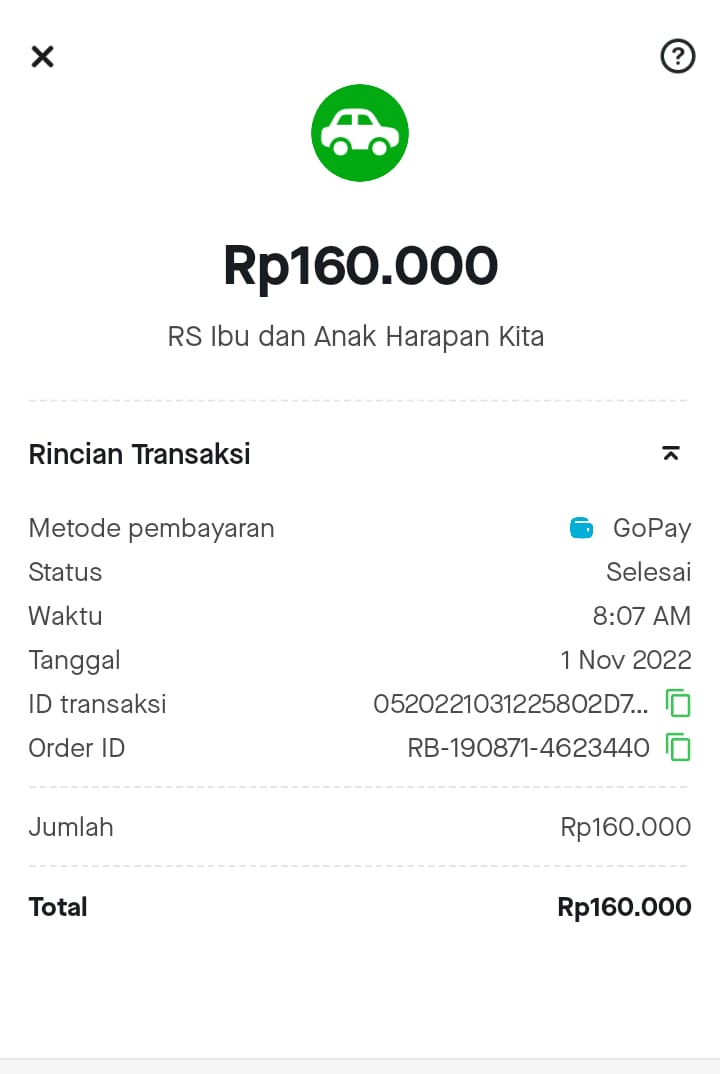Open the help question mark icon
The image size is (720, 1074).
point(678,57)
